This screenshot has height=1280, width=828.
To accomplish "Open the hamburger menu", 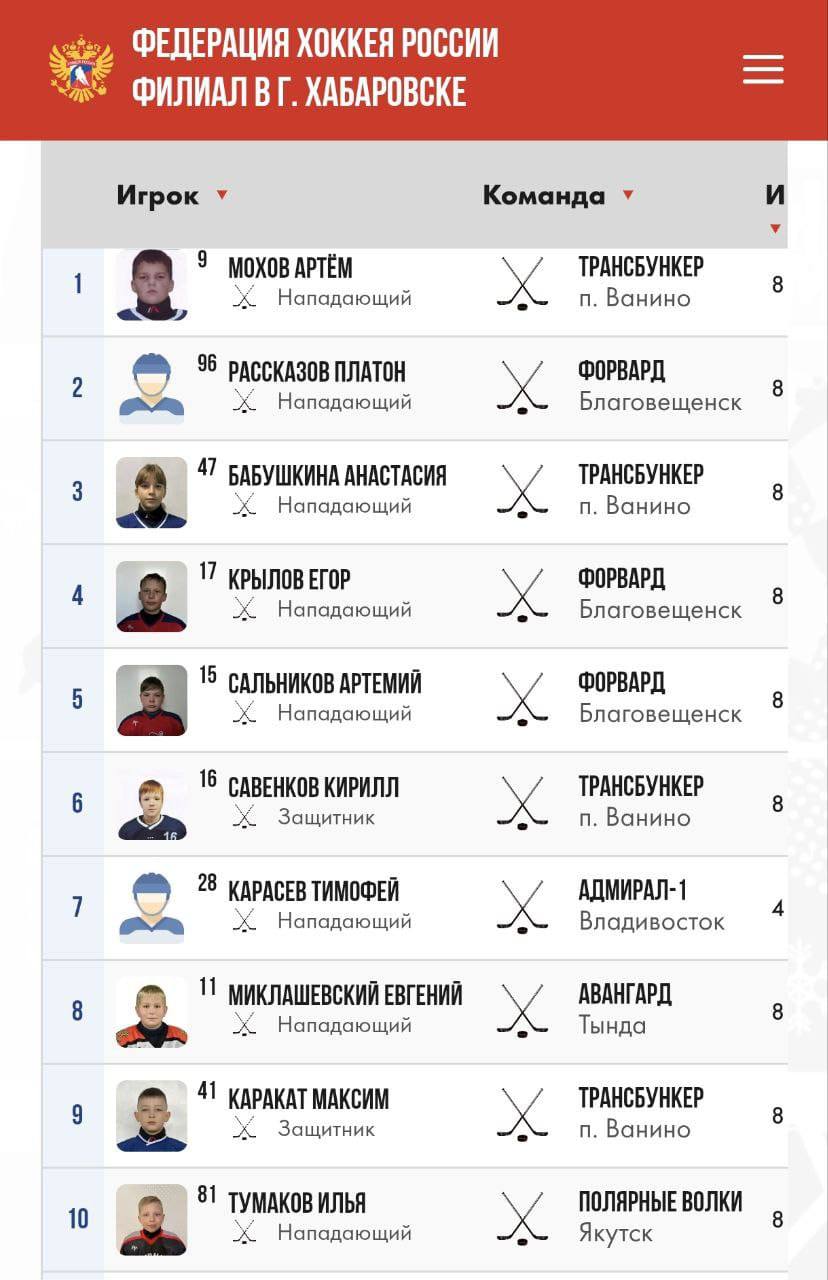I will 763,69.
